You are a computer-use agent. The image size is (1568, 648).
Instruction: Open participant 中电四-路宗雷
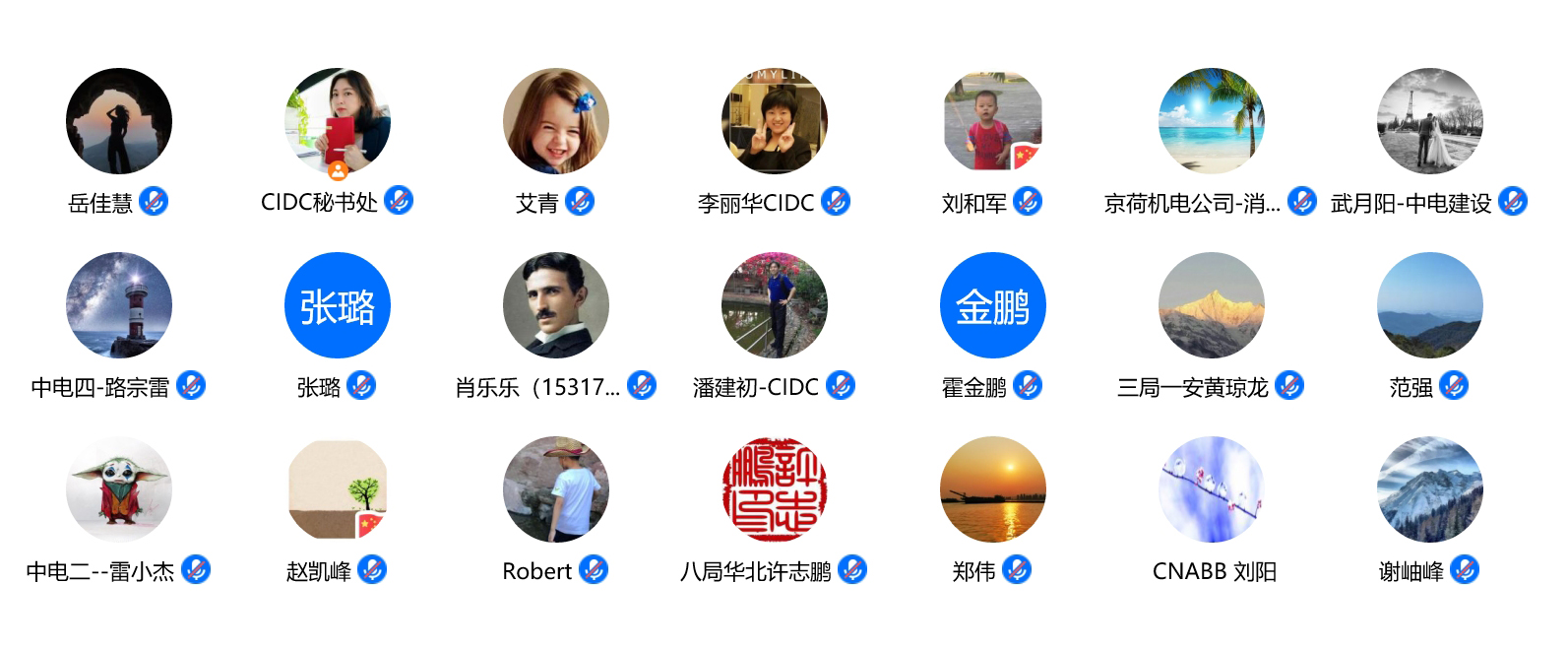coord(118,305)
